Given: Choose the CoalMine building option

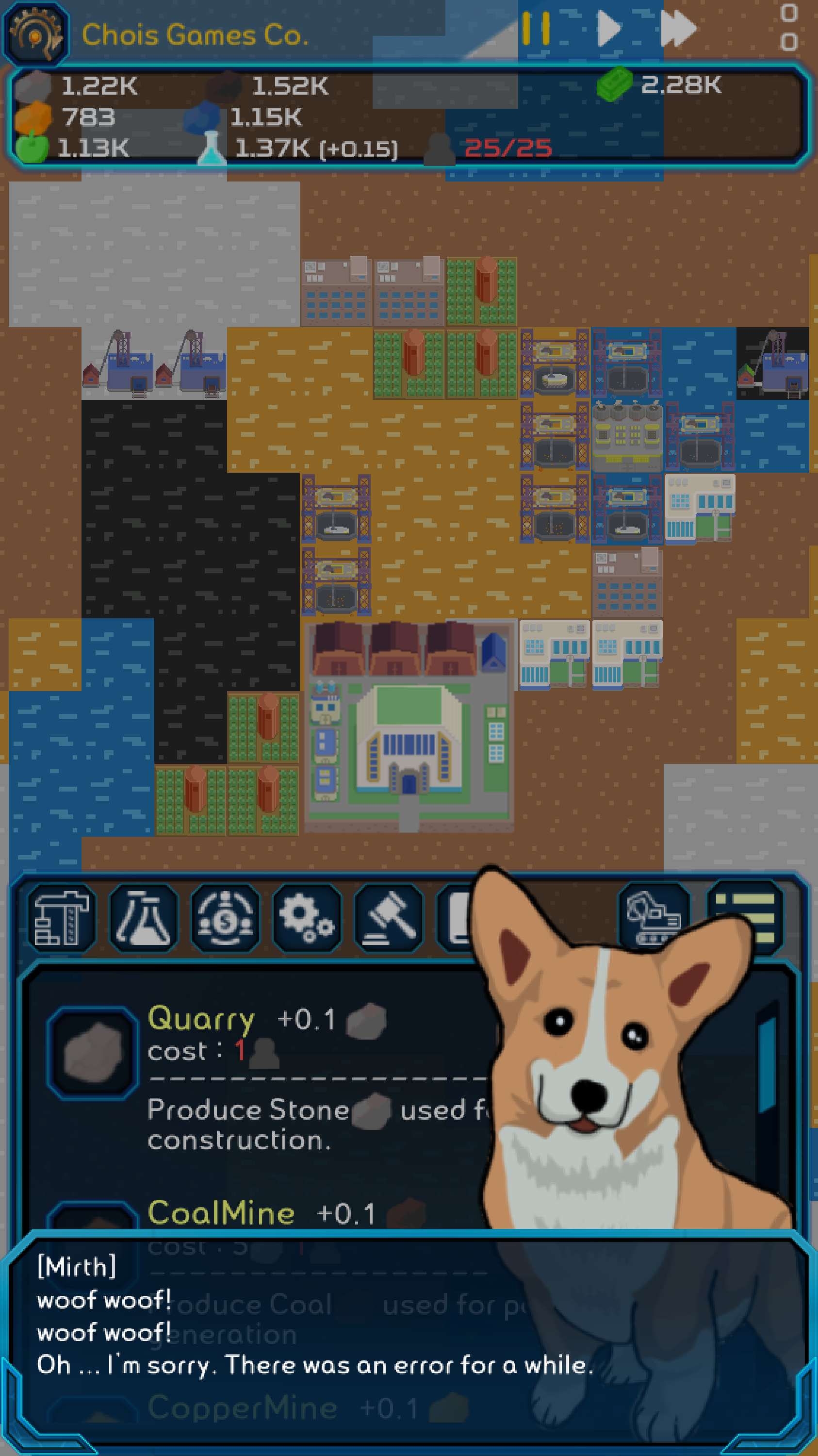Looking at the screenshot, I should point(220,1212).
